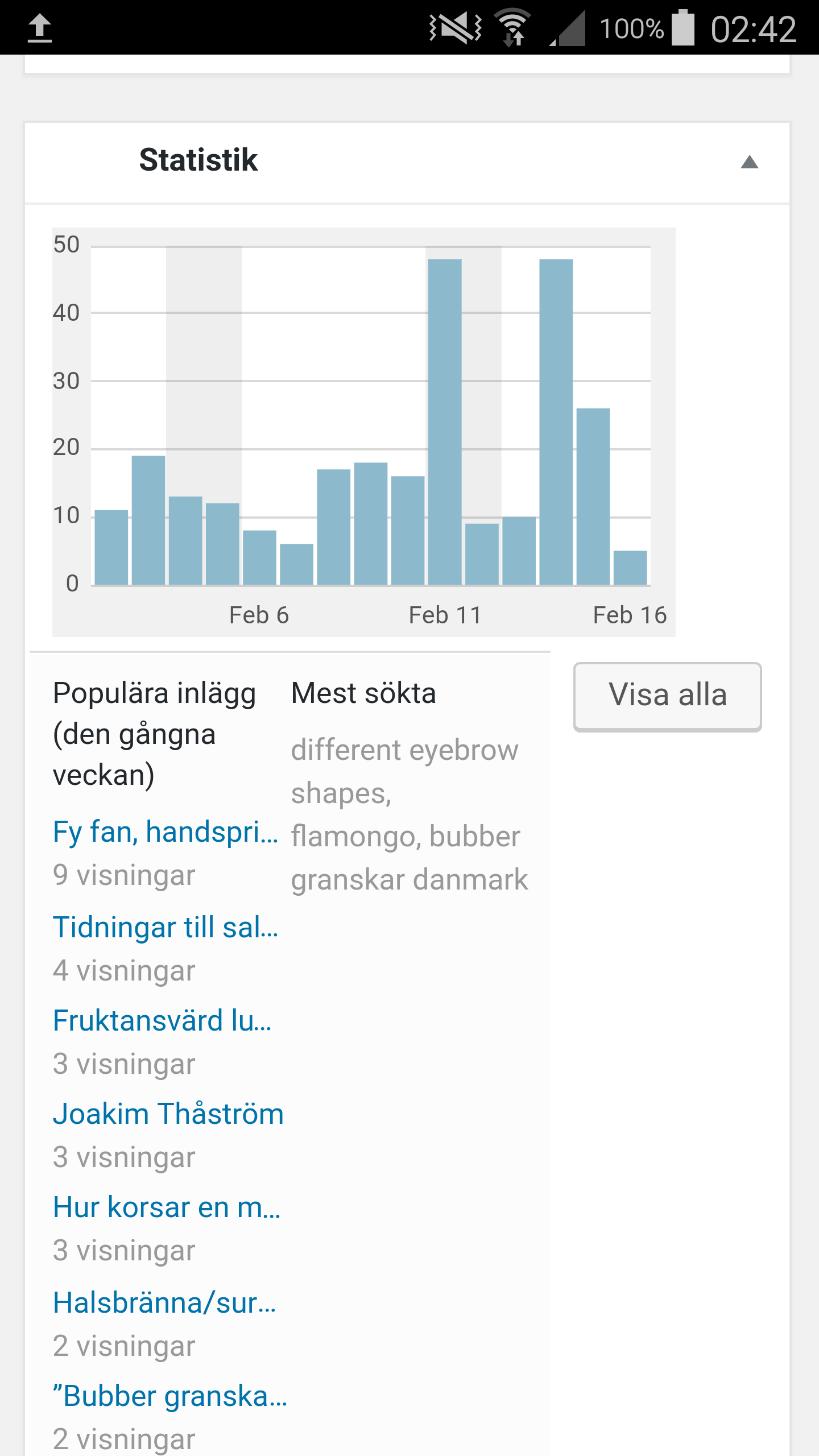
Task: Follow the 'Fruktansvärd lu…' link
Action: 162,1021
